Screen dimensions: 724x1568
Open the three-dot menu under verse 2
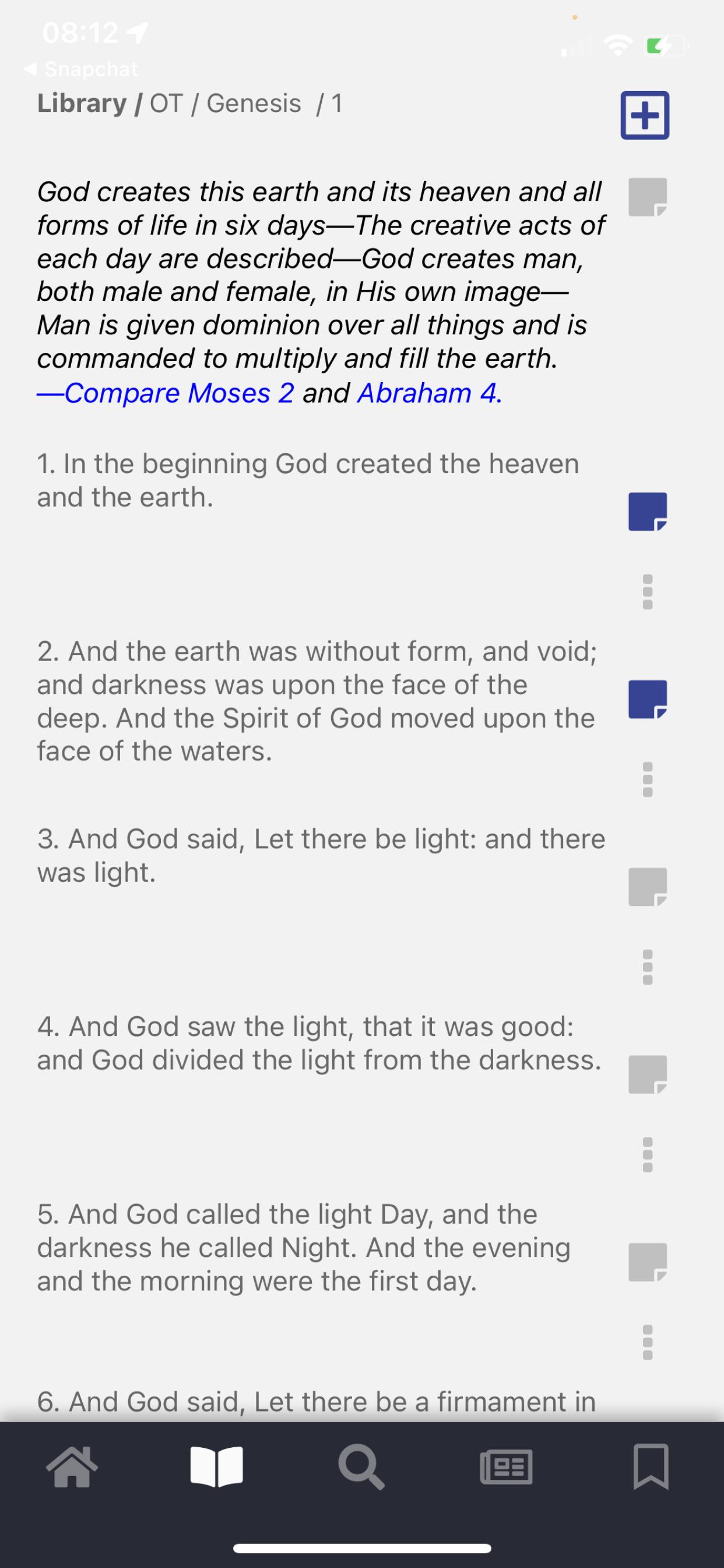[x=647, y=779]
